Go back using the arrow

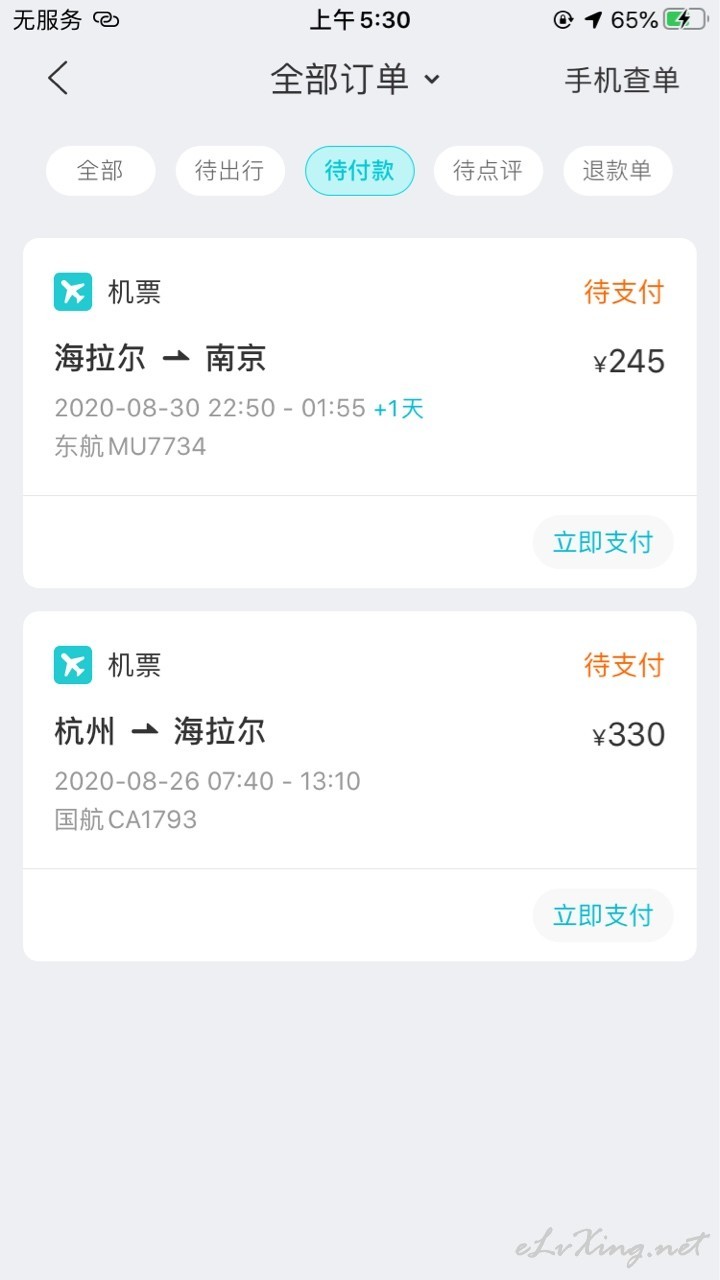point(58,78)
